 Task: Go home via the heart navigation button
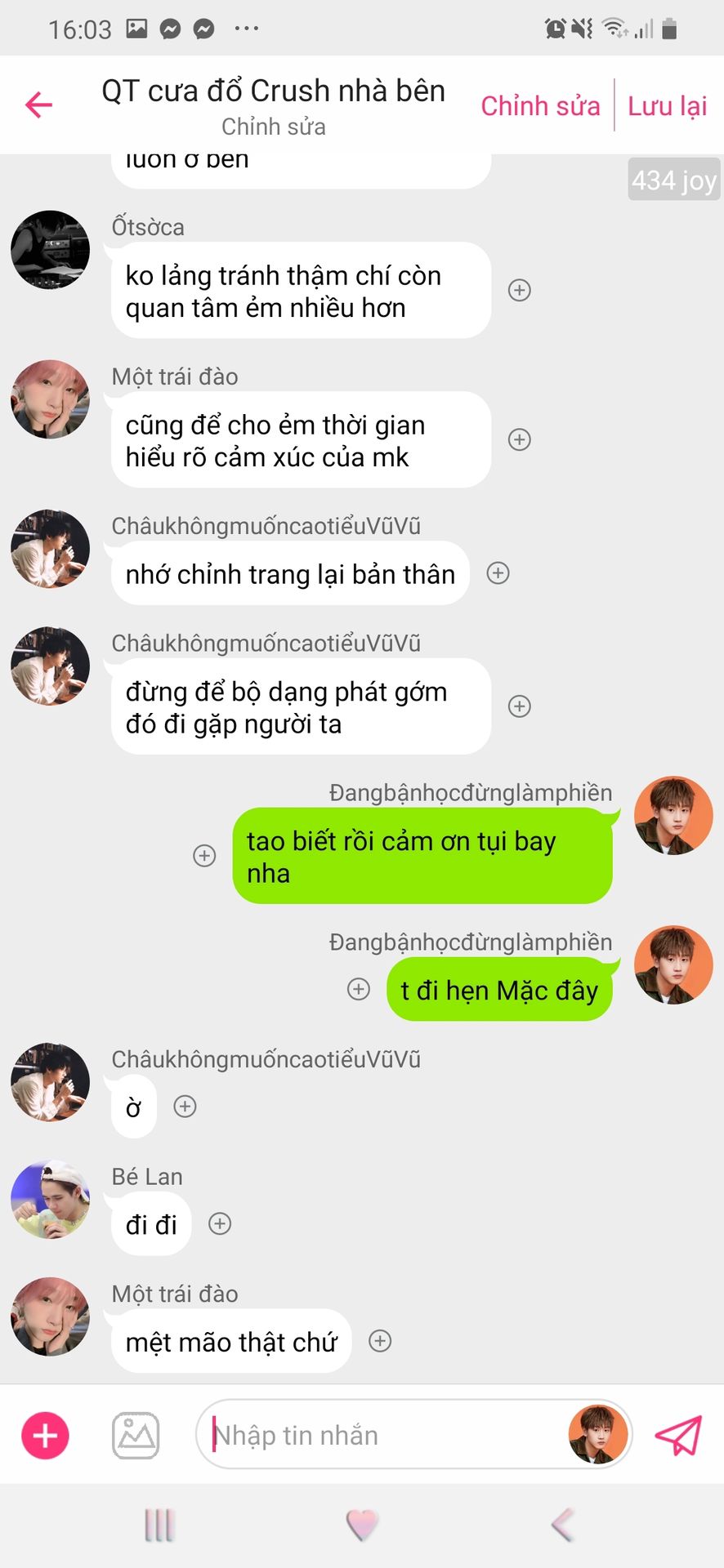[x=362, y=1525]
